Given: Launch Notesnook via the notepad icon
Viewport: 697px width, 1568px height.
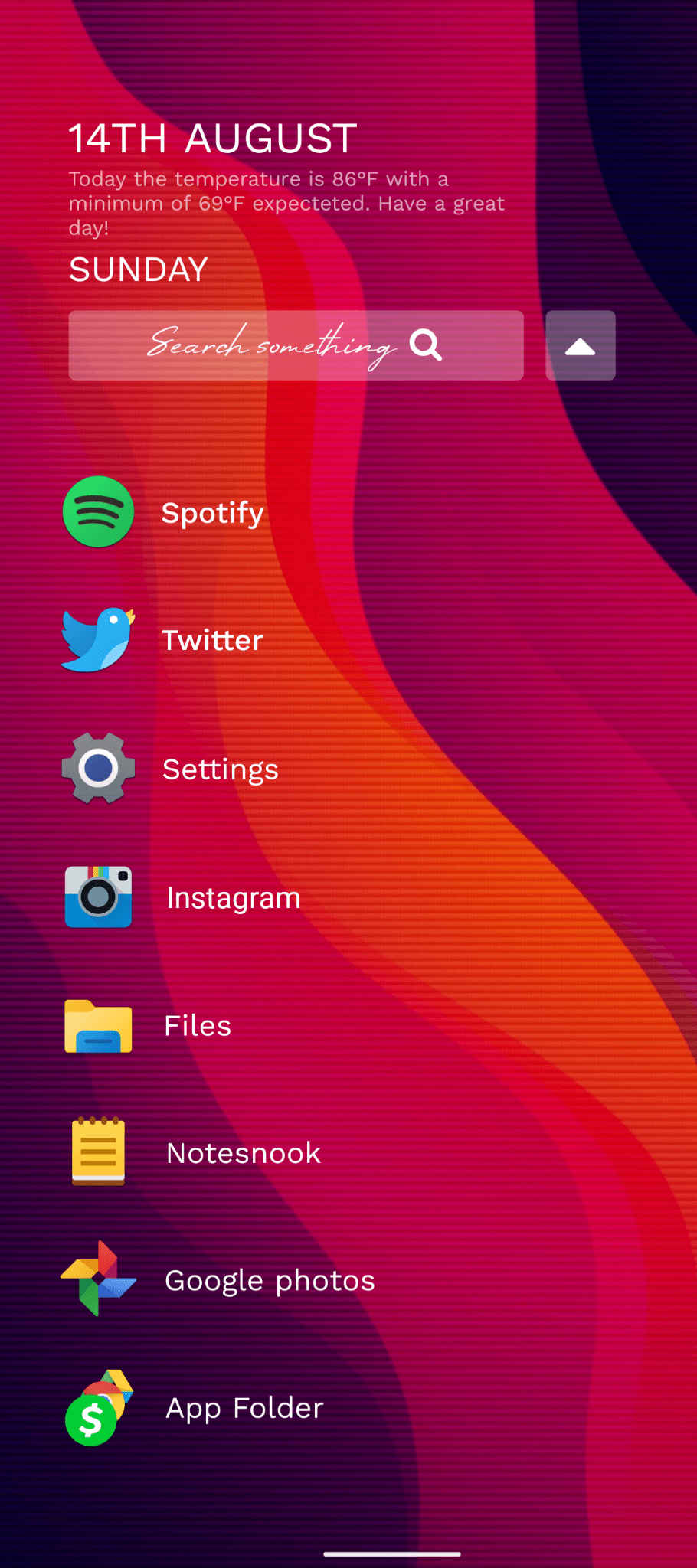Looking at the screenshot, I should (98, 1152).
